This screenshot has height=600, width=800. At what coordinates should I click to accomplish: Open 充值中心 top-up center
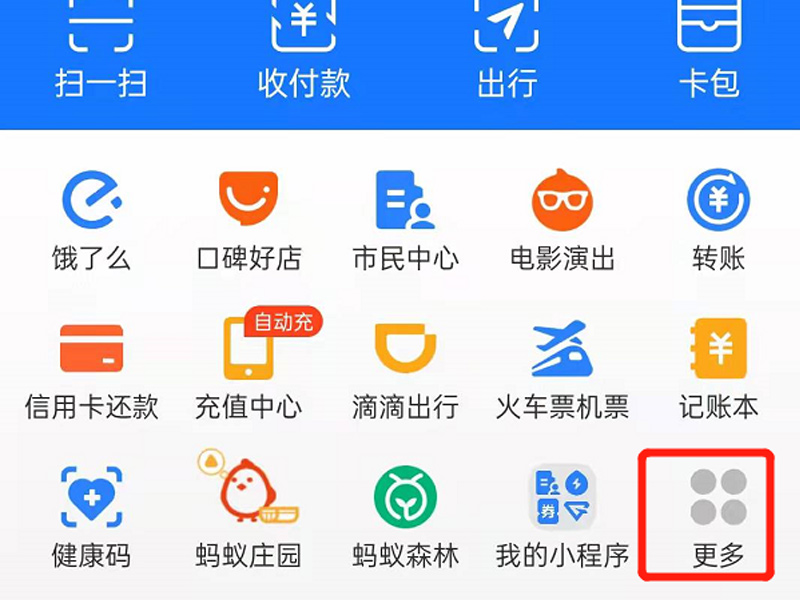coord(248,365)
